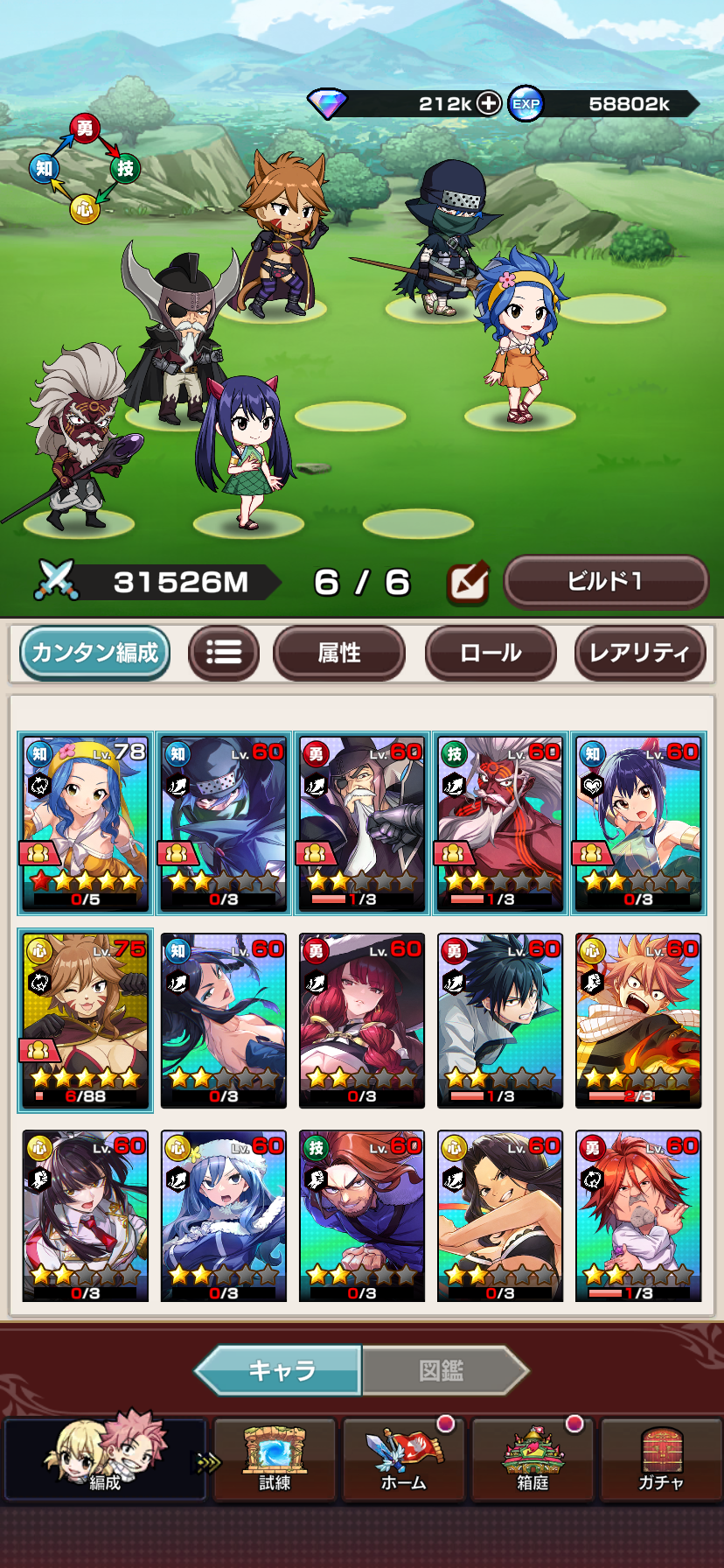Open the 箱庭 garden section
Screen dimensions: 724x1568
tap(533, 1459)
